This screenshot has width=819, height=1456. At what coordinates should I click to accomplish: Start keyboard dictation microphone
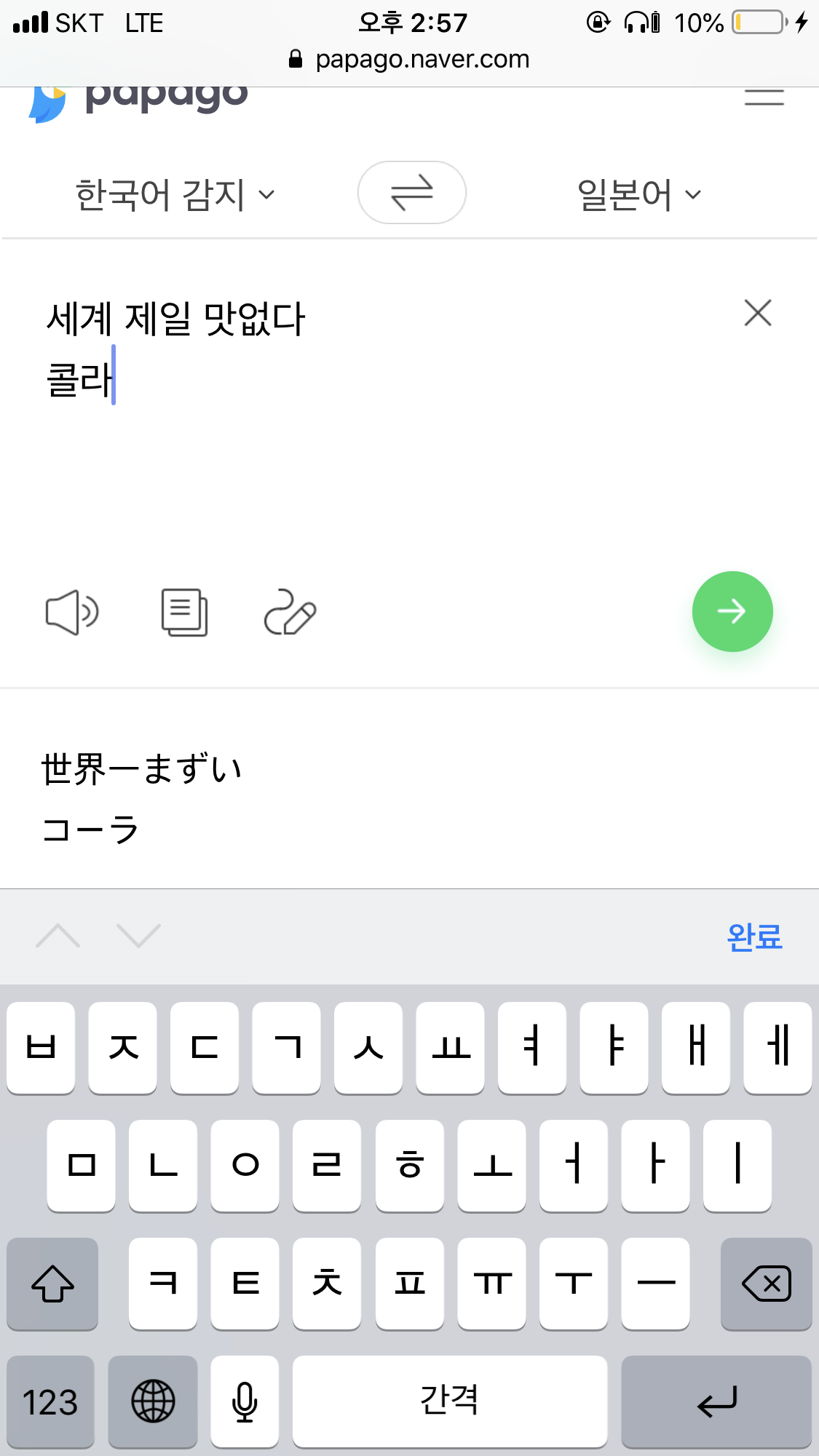pyautogui.click(x=245, y=1401)
